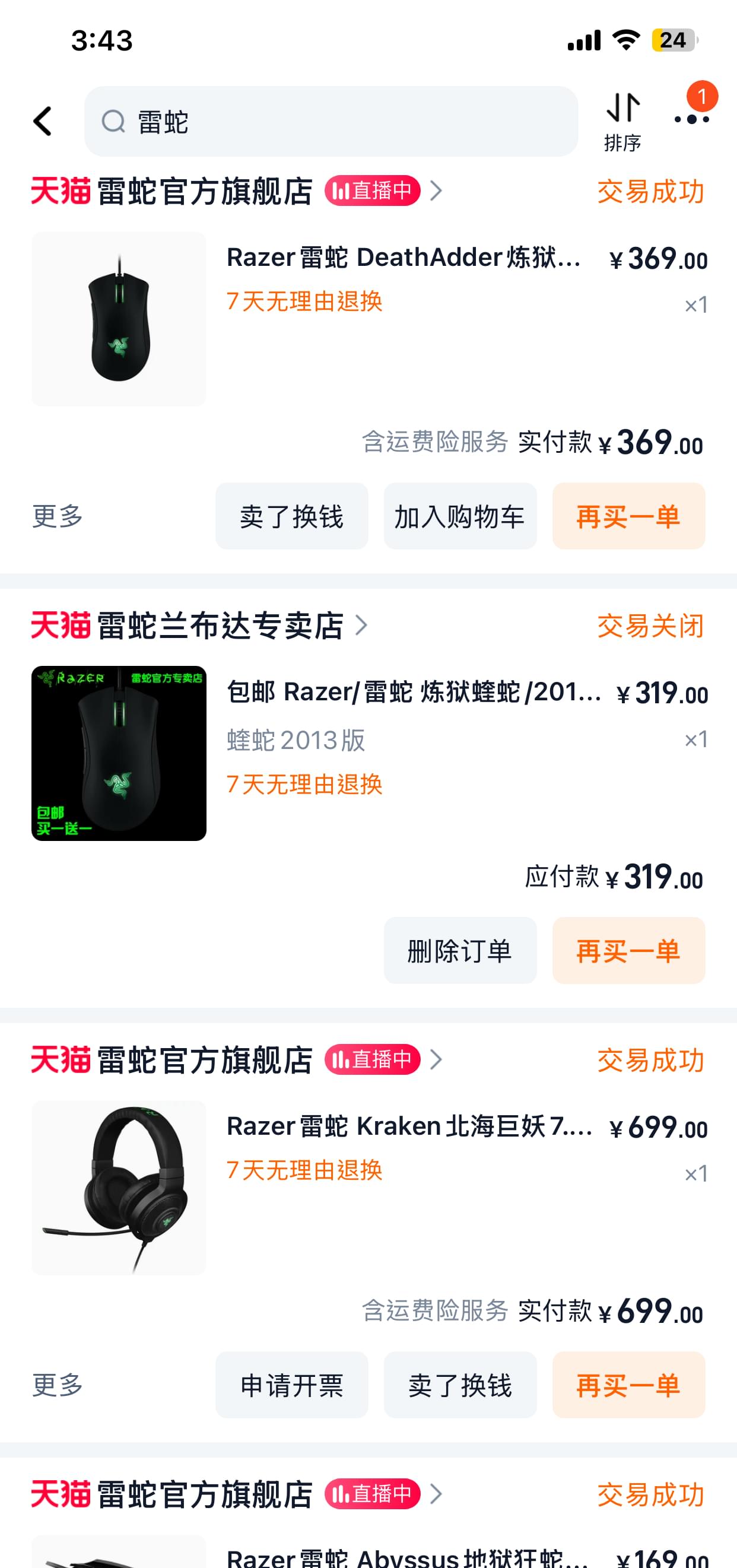Delete the closed ¥319 order
The image size is (737, 1568).
click(x=459, y=950)
